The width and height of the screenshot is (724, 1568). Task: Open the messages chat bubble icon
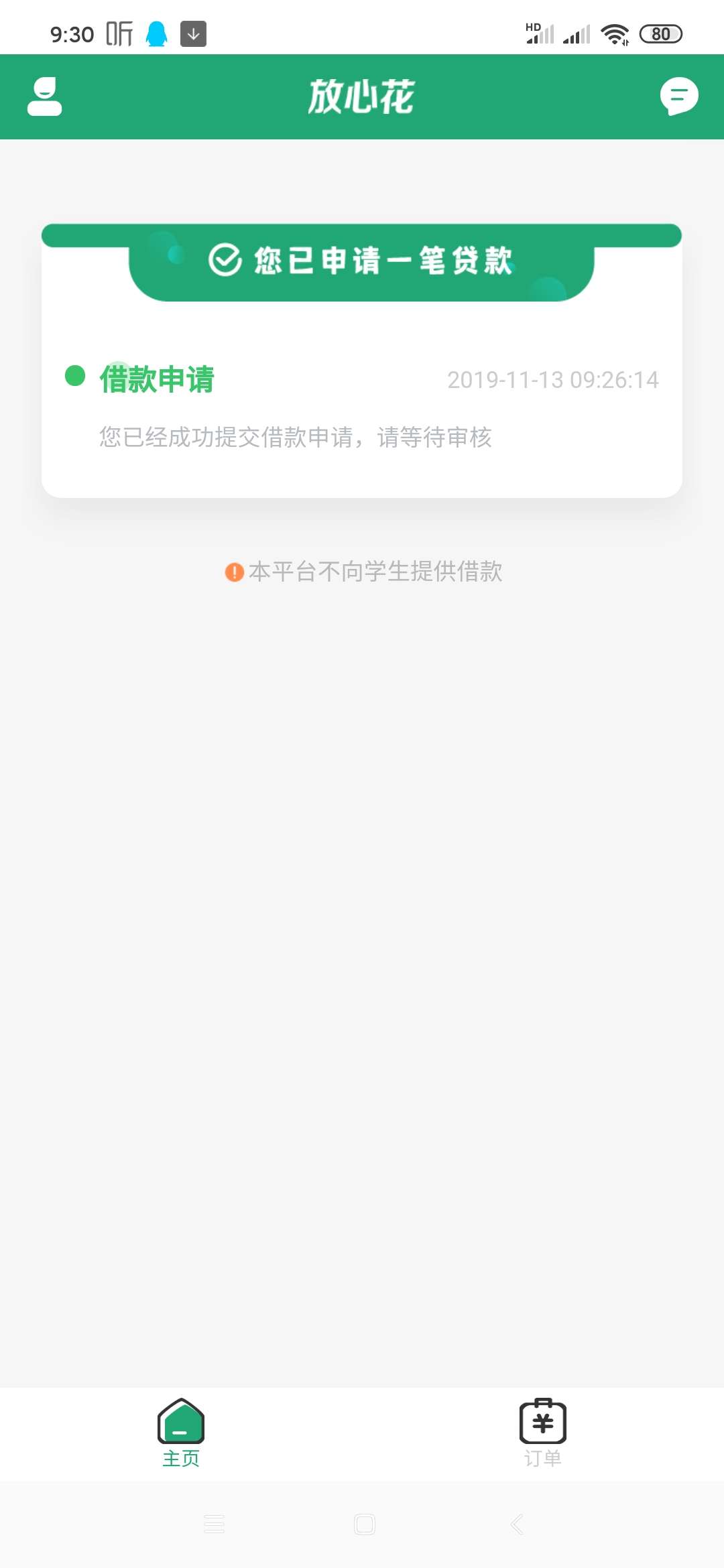679,96
